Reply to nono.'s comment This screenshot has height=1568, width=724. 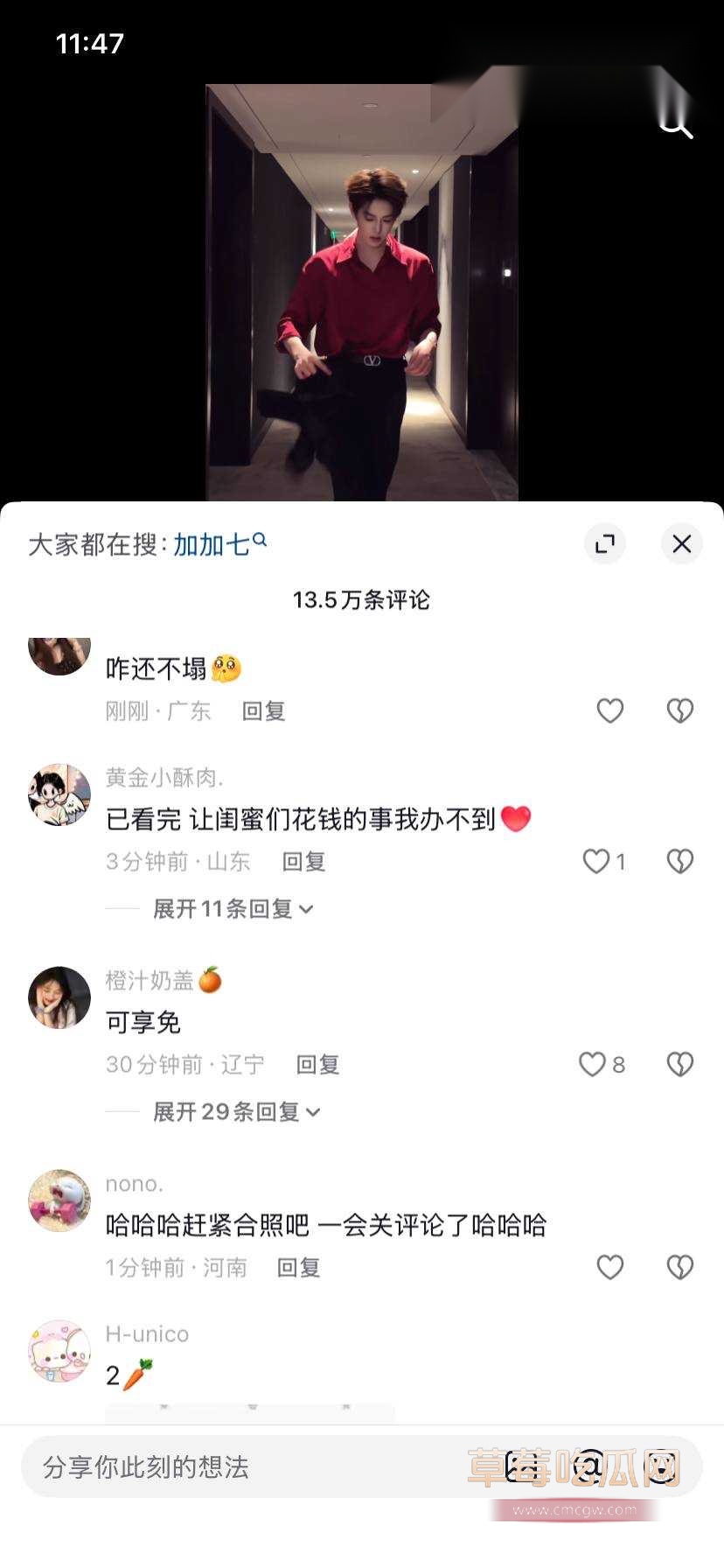(x=298, y=1267)
